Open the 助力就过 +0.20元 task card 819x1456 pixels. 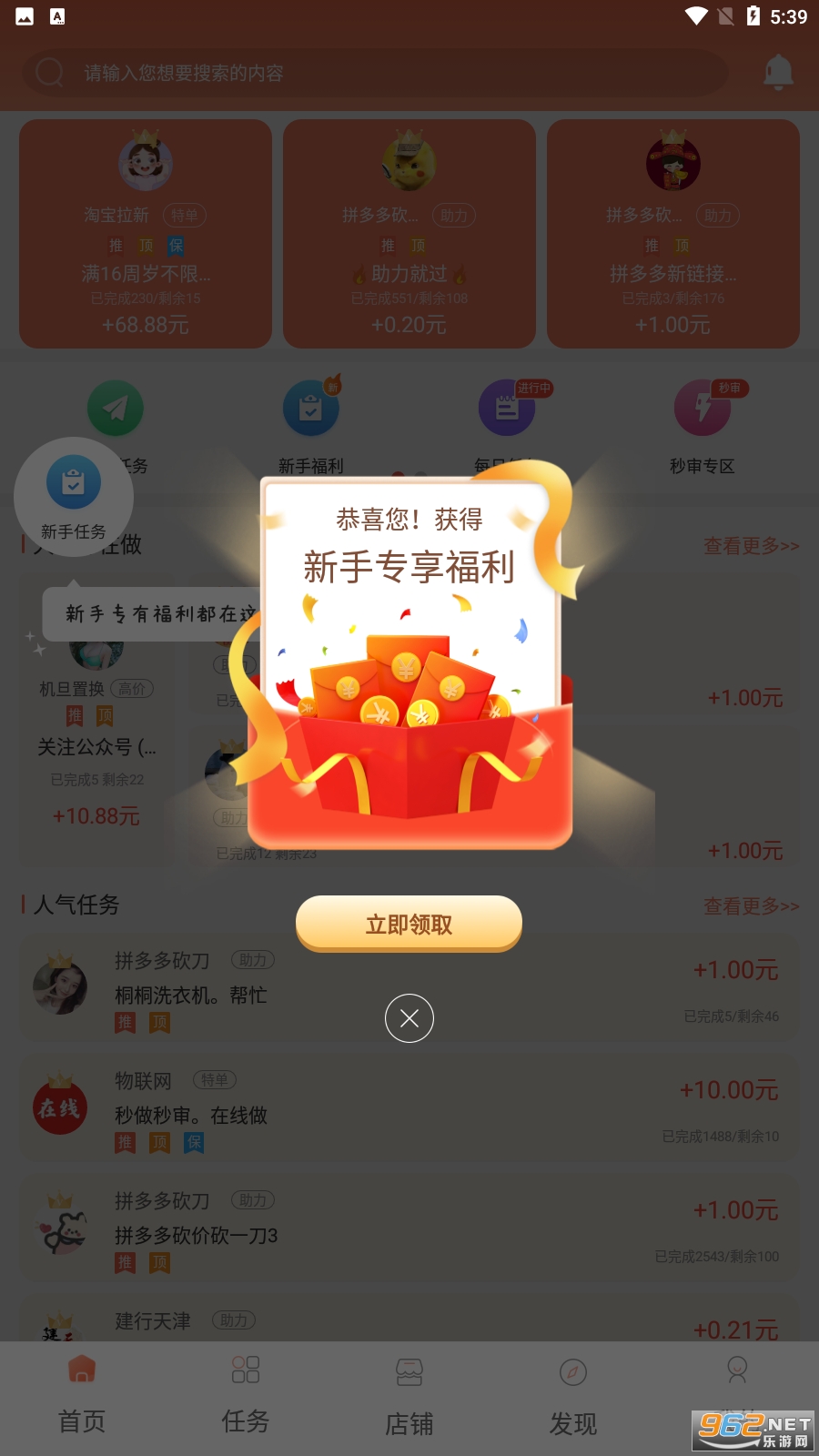pos(409,234)
